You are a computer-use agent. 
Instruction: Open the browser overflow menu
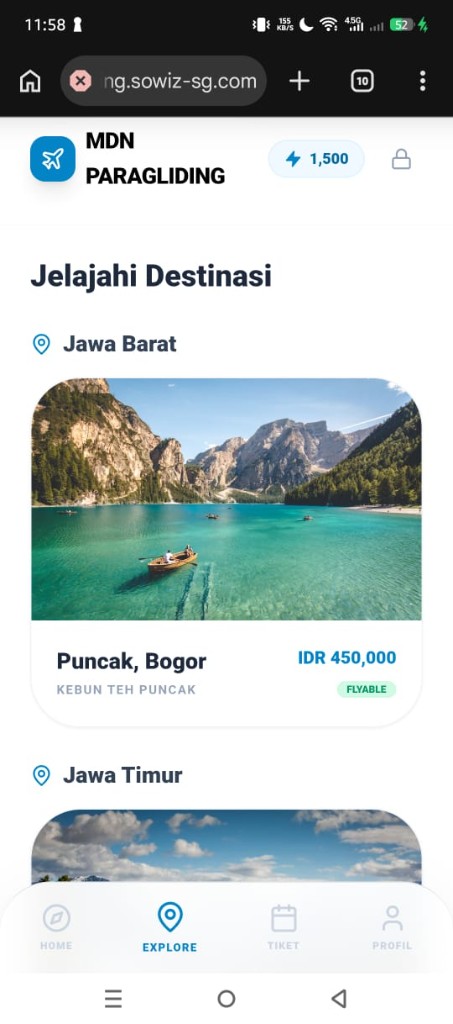422,81
